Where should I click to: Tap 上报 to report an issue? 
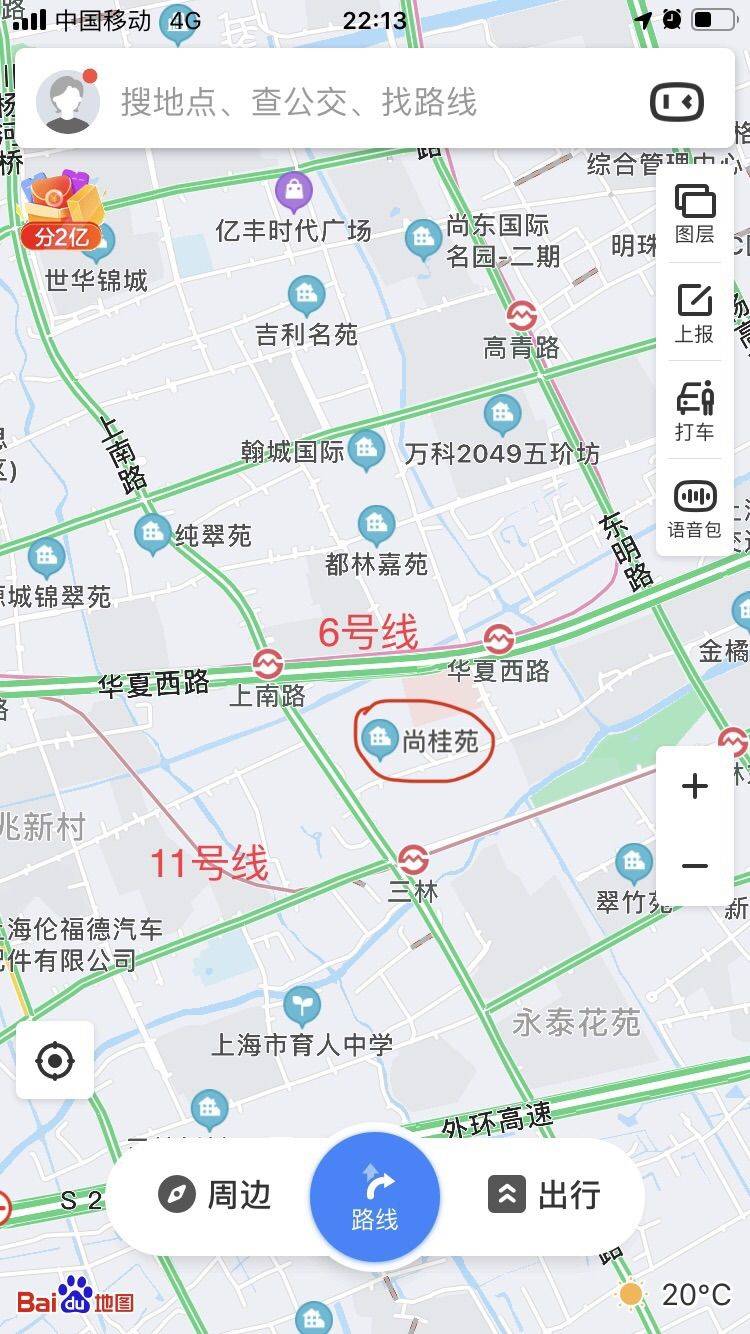pos(694,313)
